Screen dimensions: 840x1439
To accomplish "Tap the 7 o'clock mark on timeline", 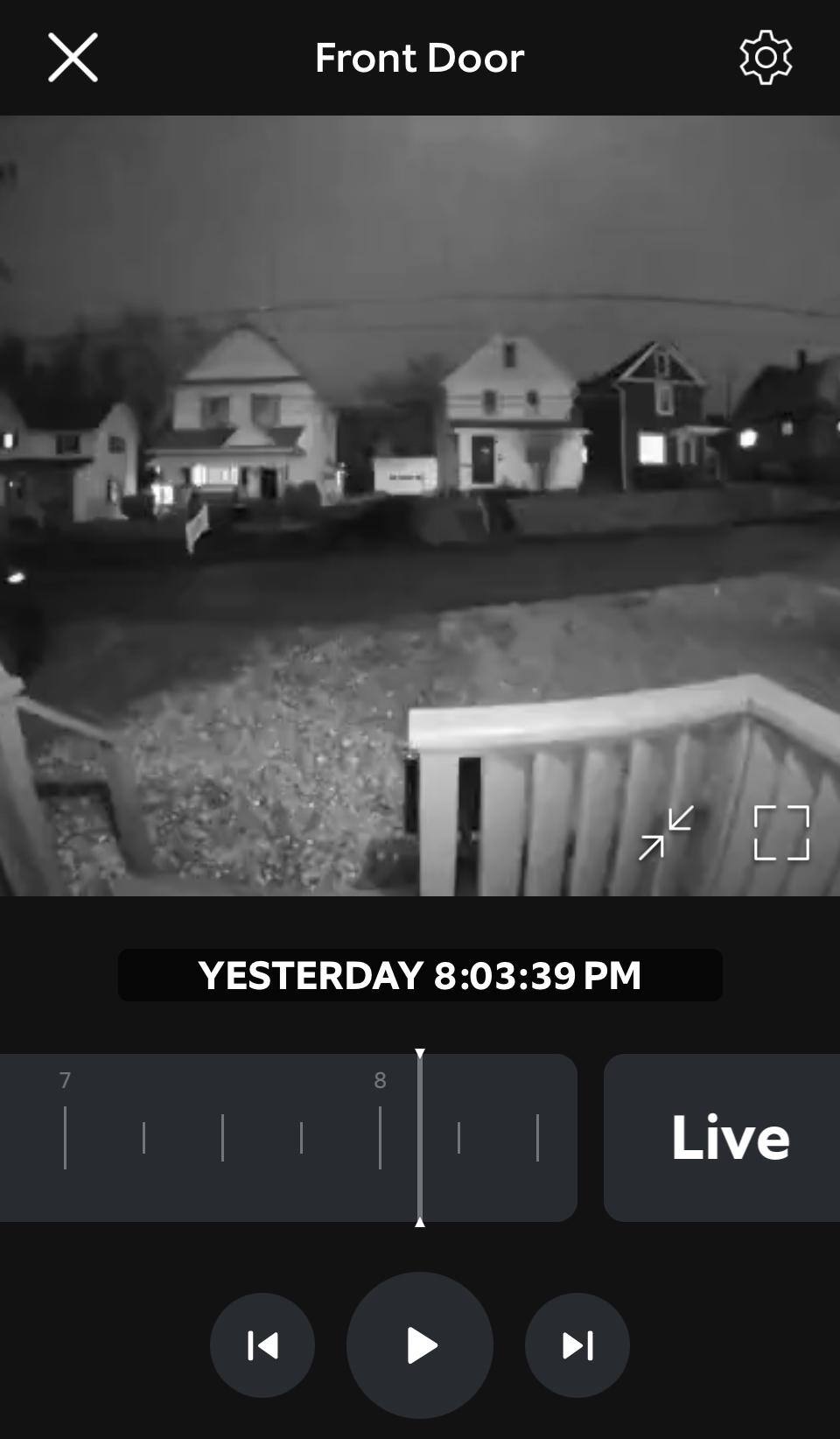I will (65, 1136).
